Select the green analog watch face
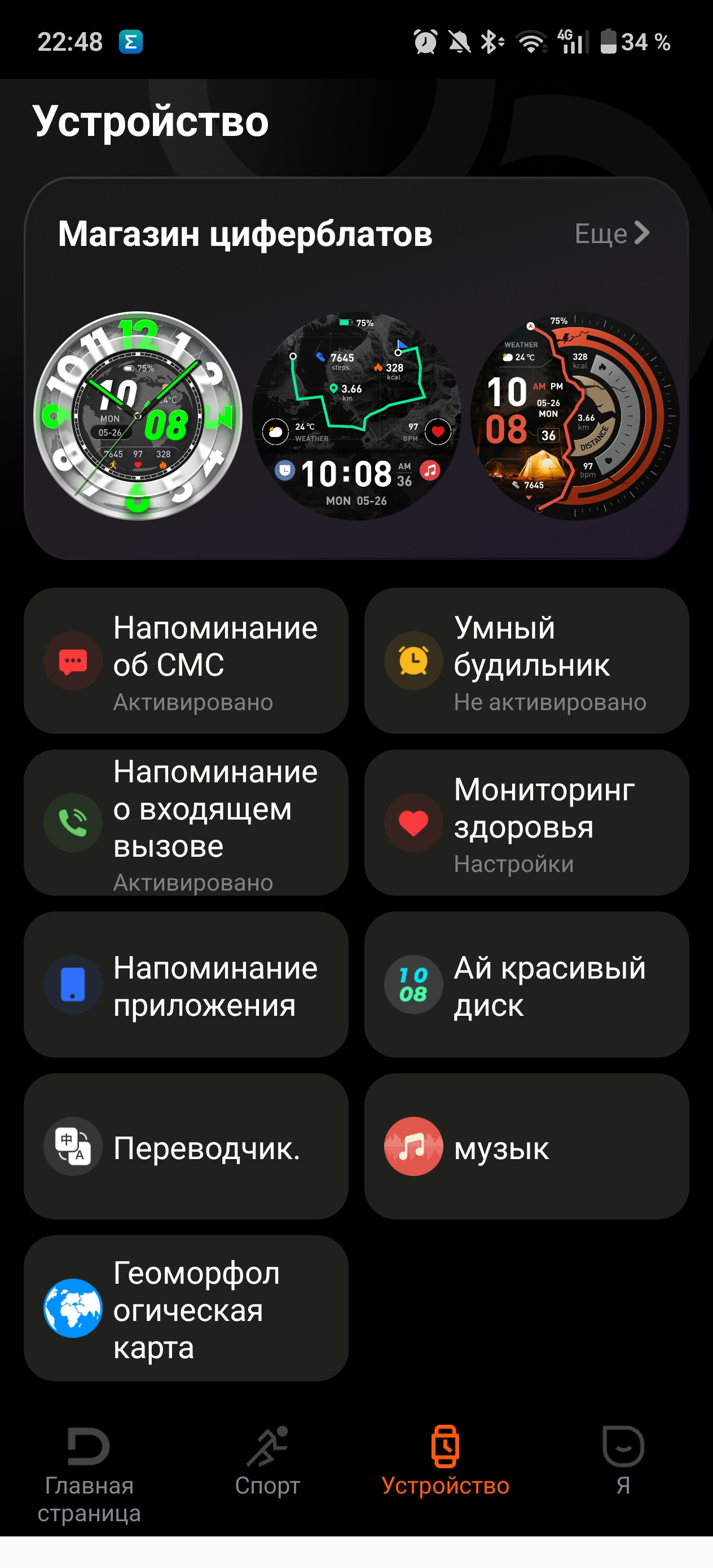Viewport: 713px width, 1568px height. pos(138,416)
